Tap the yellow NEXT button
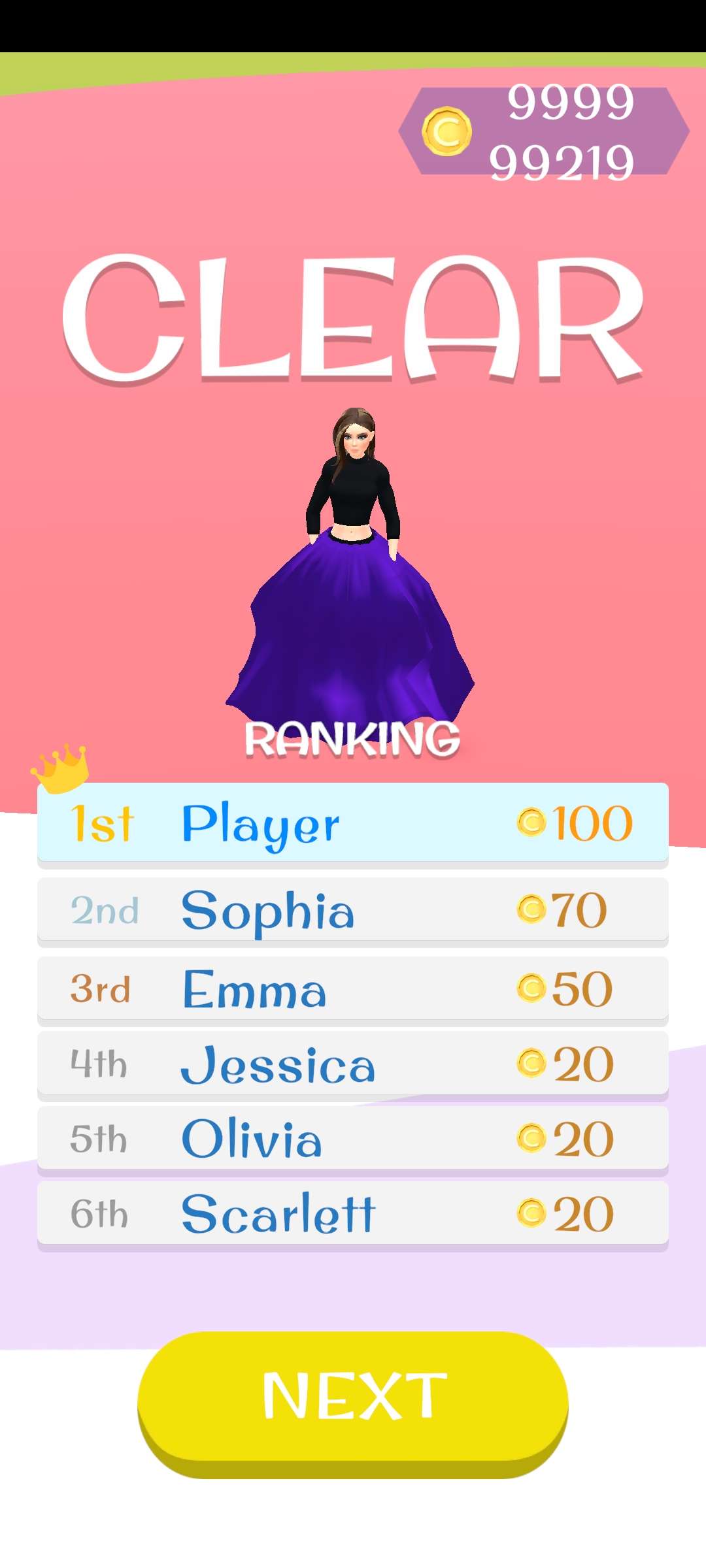This screenshot has width=706, height=1568. pos(353,1397)
